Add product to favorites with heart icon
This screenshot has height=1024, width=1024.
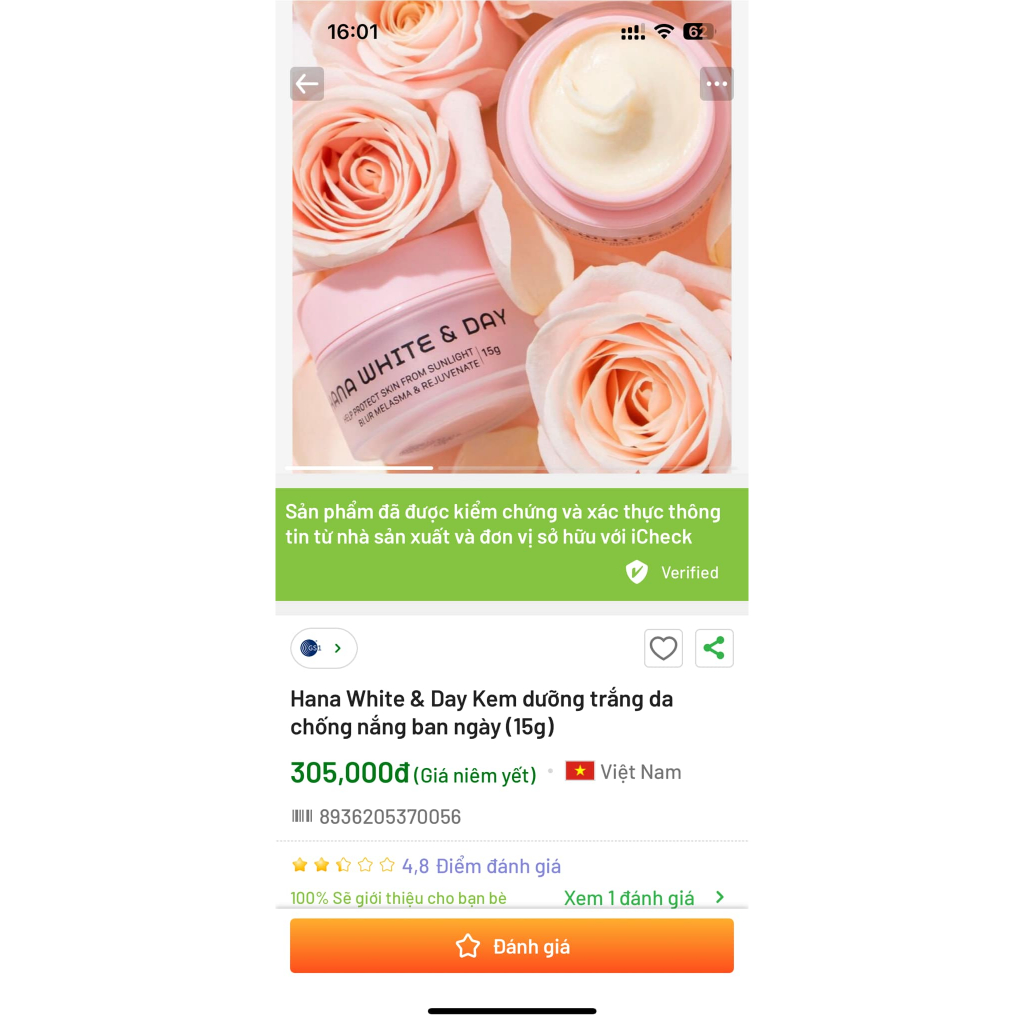[x=663, y=648]
